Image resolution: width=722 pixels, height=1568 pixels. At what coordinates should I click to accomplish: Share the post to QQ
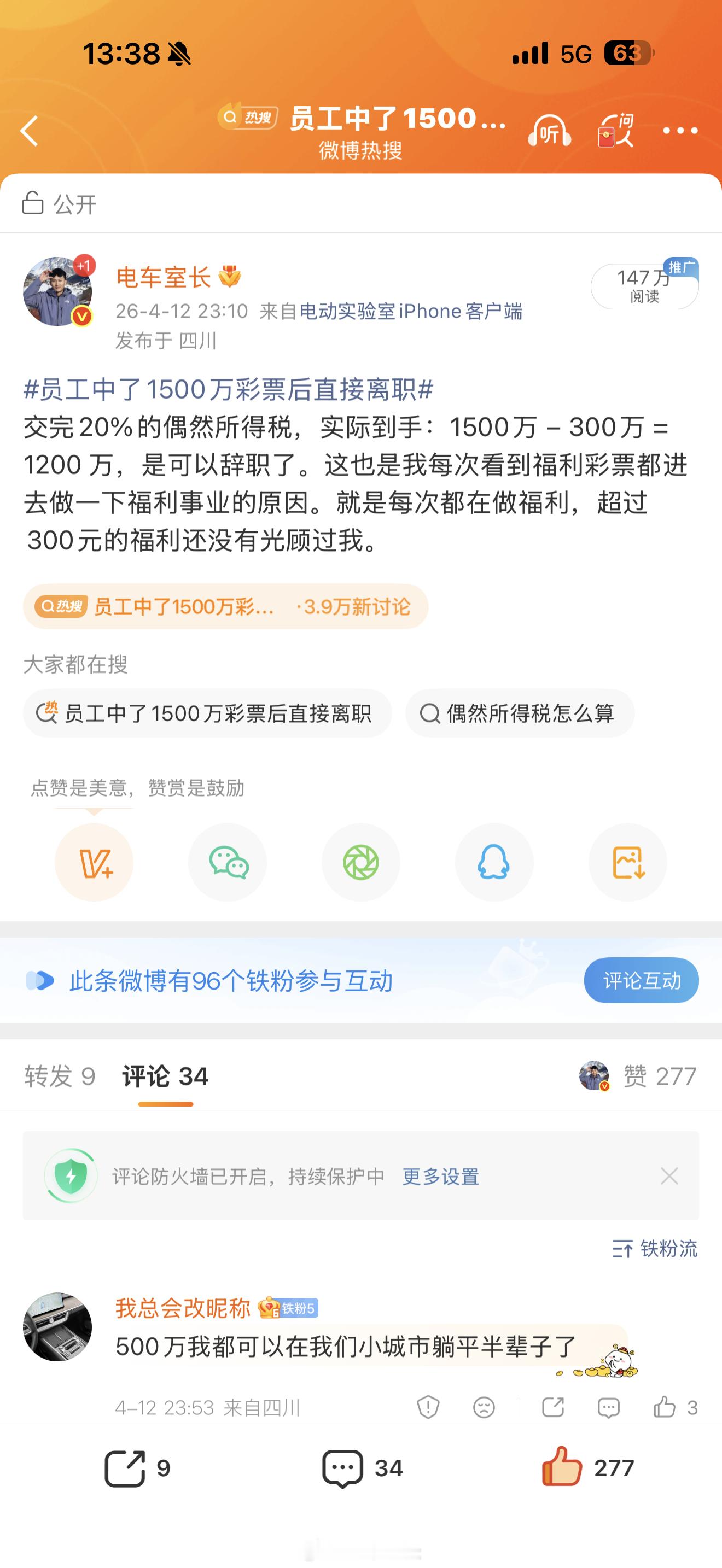(x=494, y=863)
